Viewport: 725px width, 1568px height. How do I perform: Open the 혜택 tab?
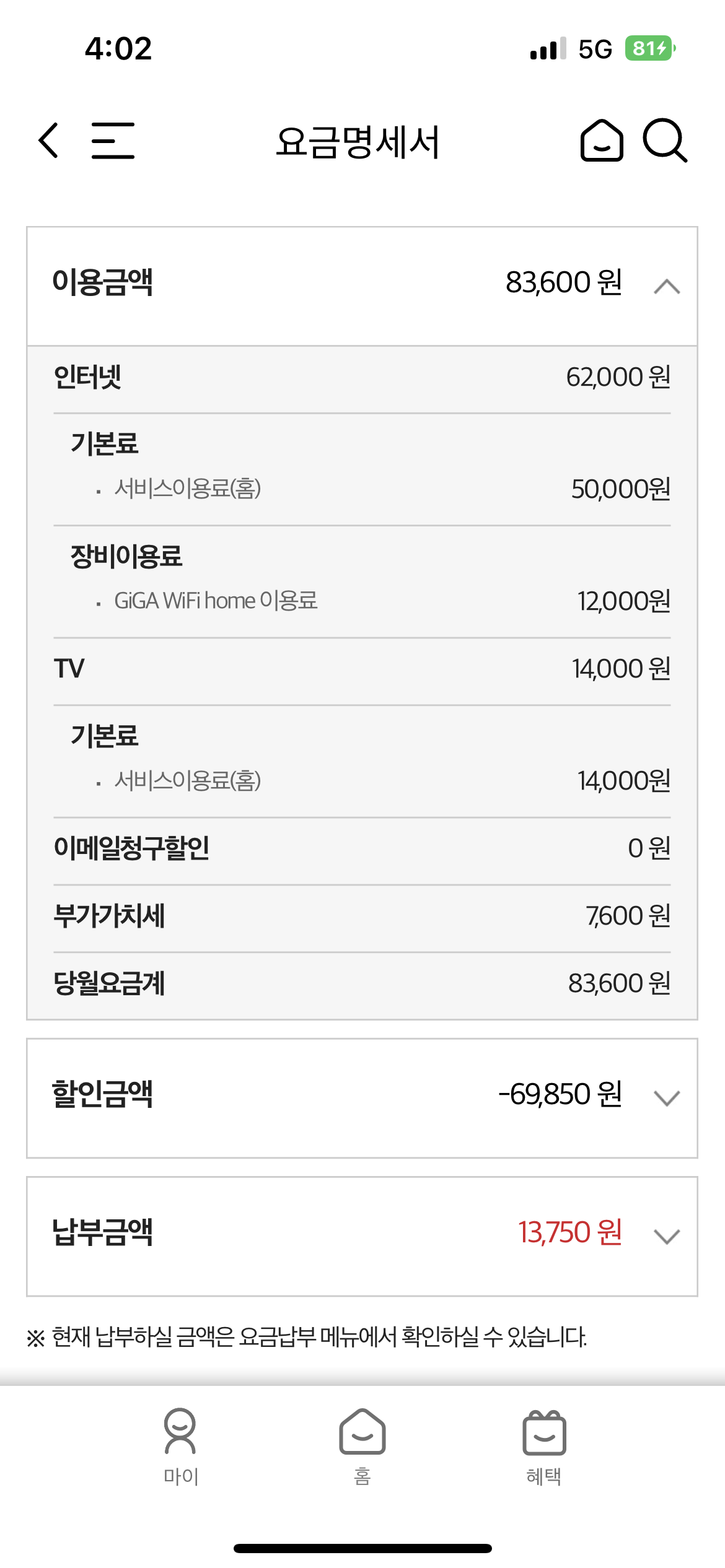click(x=544, y=1447)
